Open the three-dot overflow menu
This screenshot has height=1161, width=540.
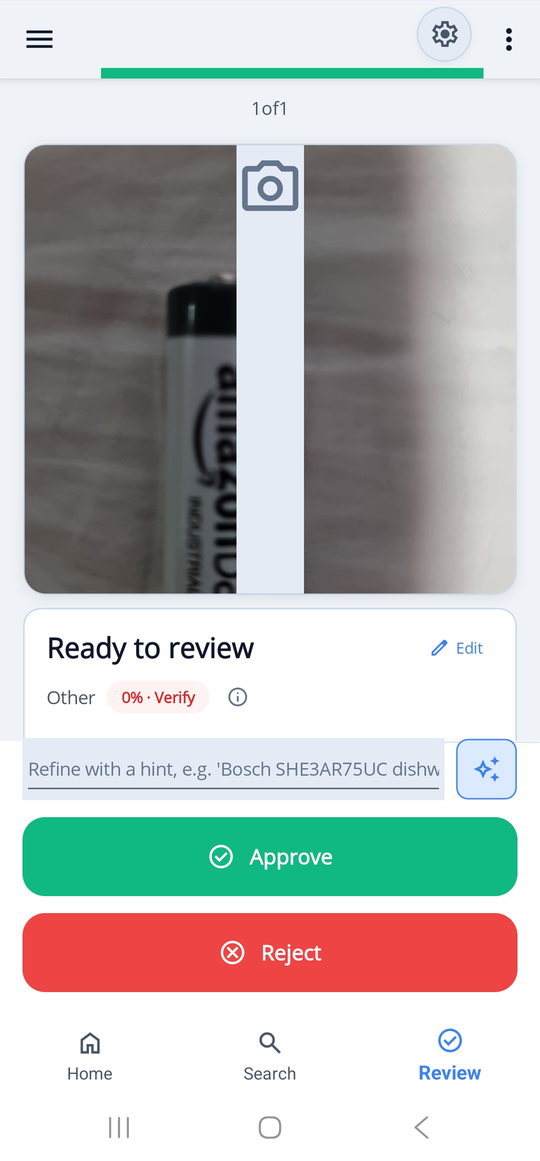pos(508,39)
